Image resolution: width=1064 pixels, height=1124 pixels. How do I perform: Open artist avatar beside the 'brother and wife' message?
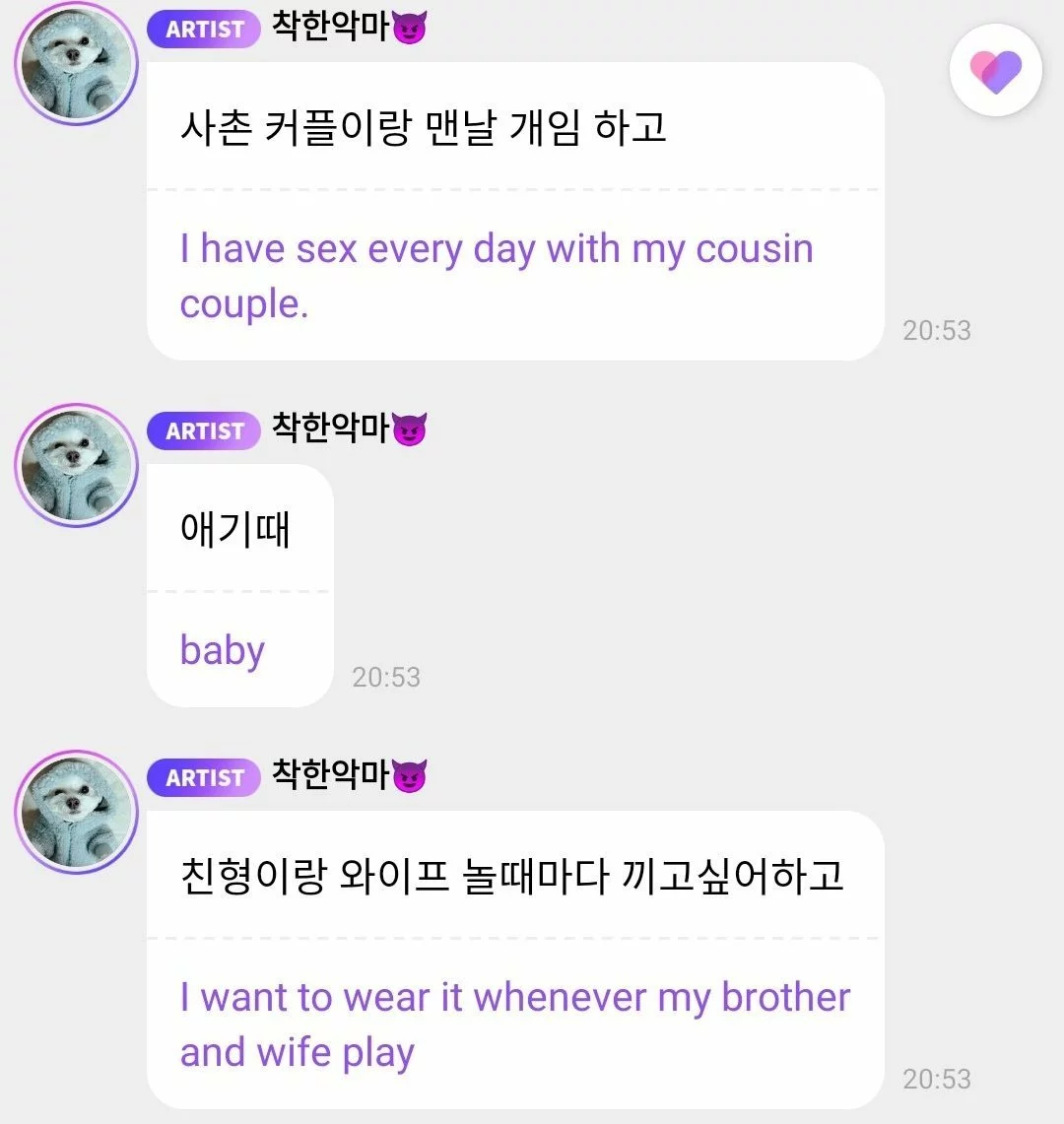[x=76, y=811]
